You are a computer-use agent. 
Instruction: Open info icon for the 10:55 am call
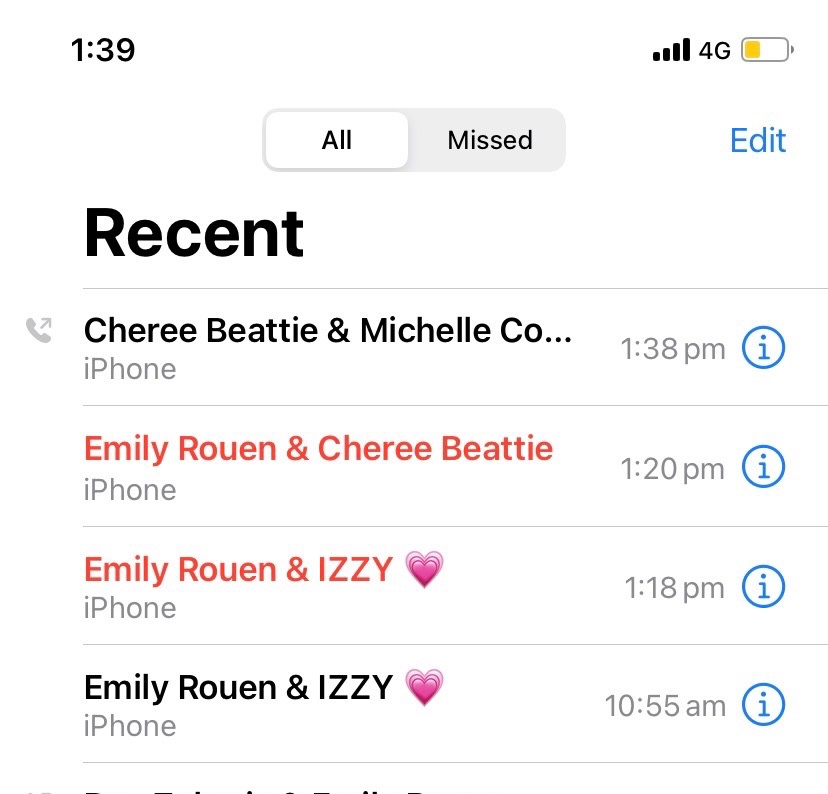coord(764,705)
